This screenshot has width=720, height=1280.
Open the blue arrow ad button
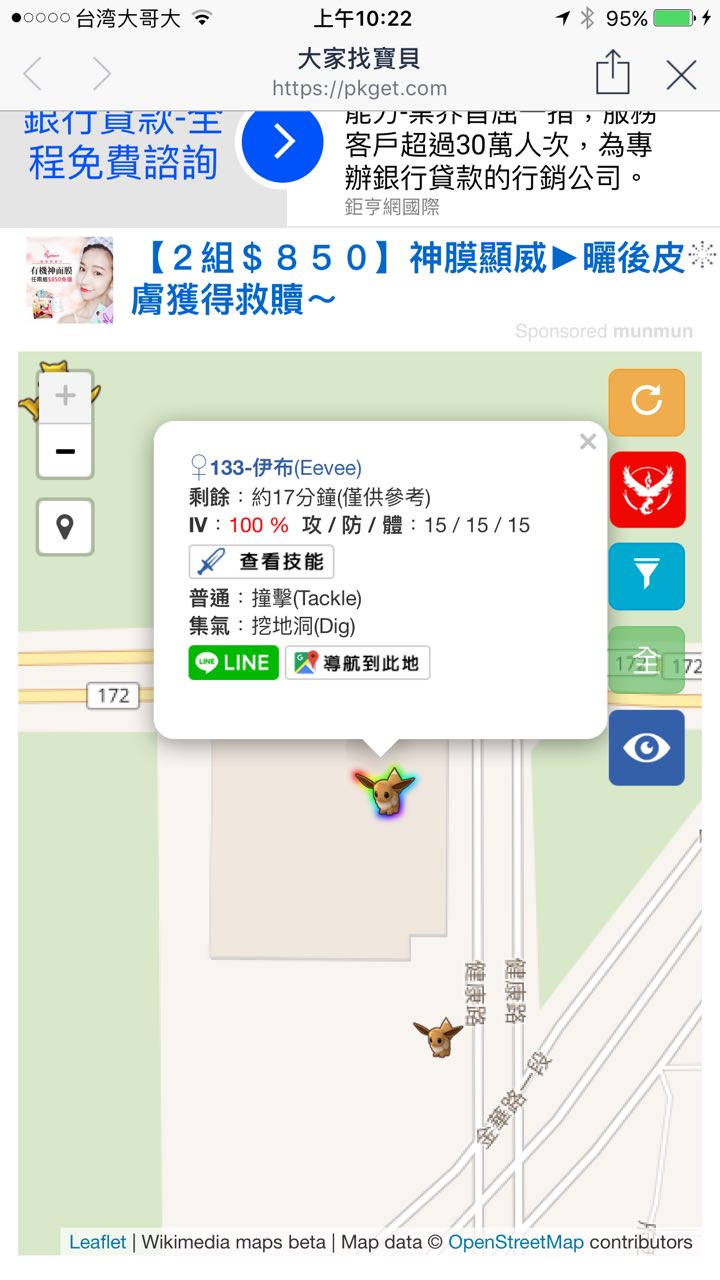284,142
